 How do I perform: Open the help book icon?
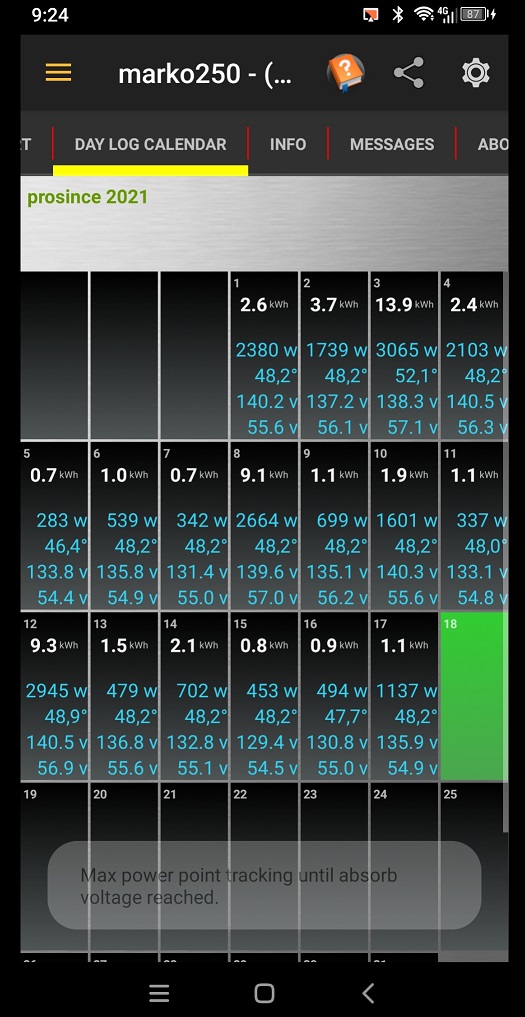pos(345,73)
